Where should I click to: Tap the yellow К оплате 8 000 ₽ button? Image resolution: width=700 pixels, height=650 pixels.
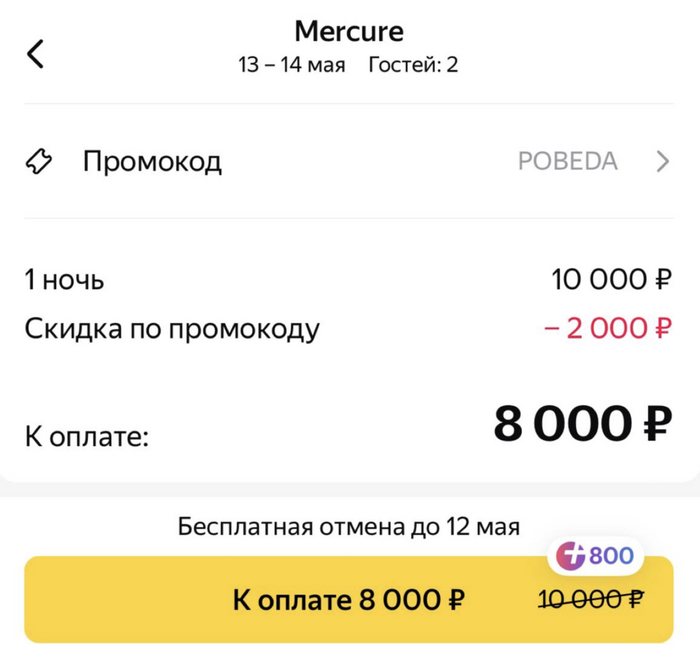click(348, 600)
